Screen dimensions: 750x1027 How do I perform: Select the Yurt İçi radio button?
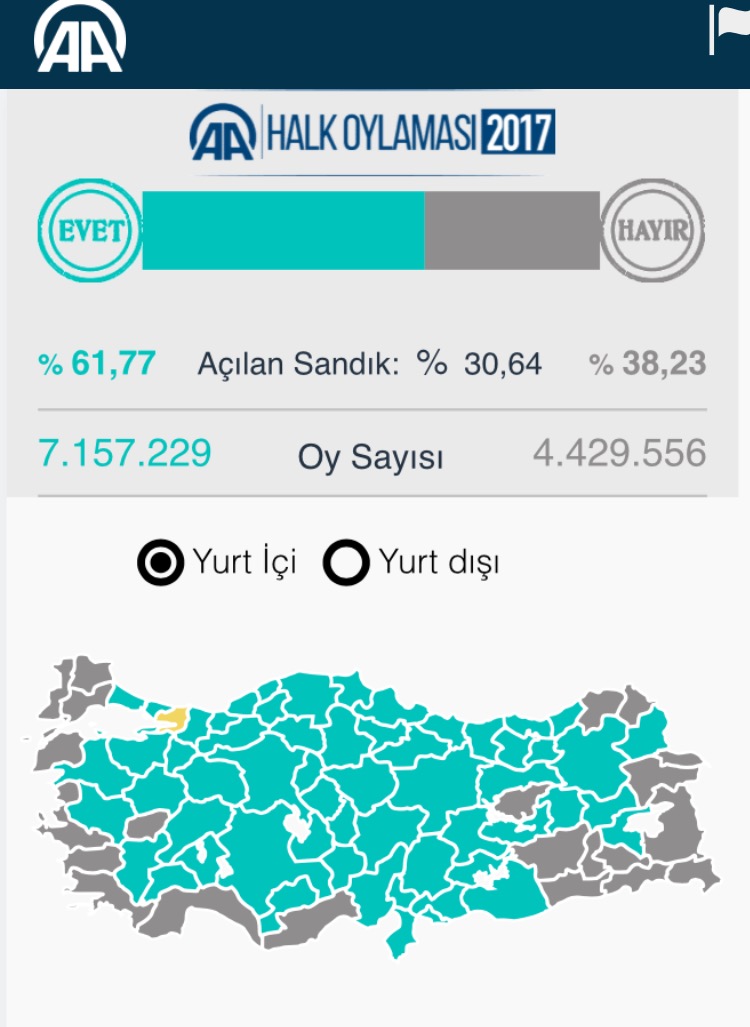161,563
